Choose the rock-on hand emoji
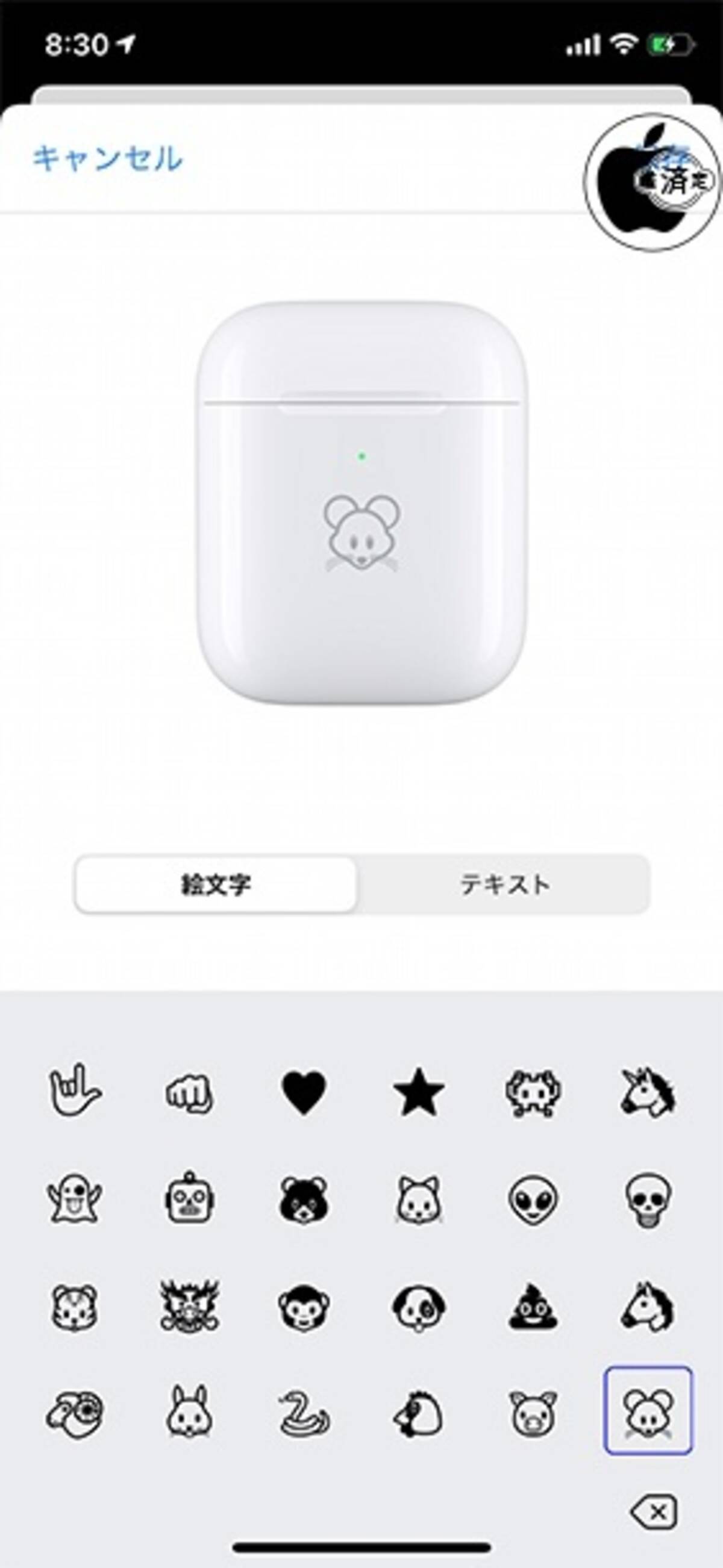The height and width of the screenshot is (1568, 723). [75, 1092]
